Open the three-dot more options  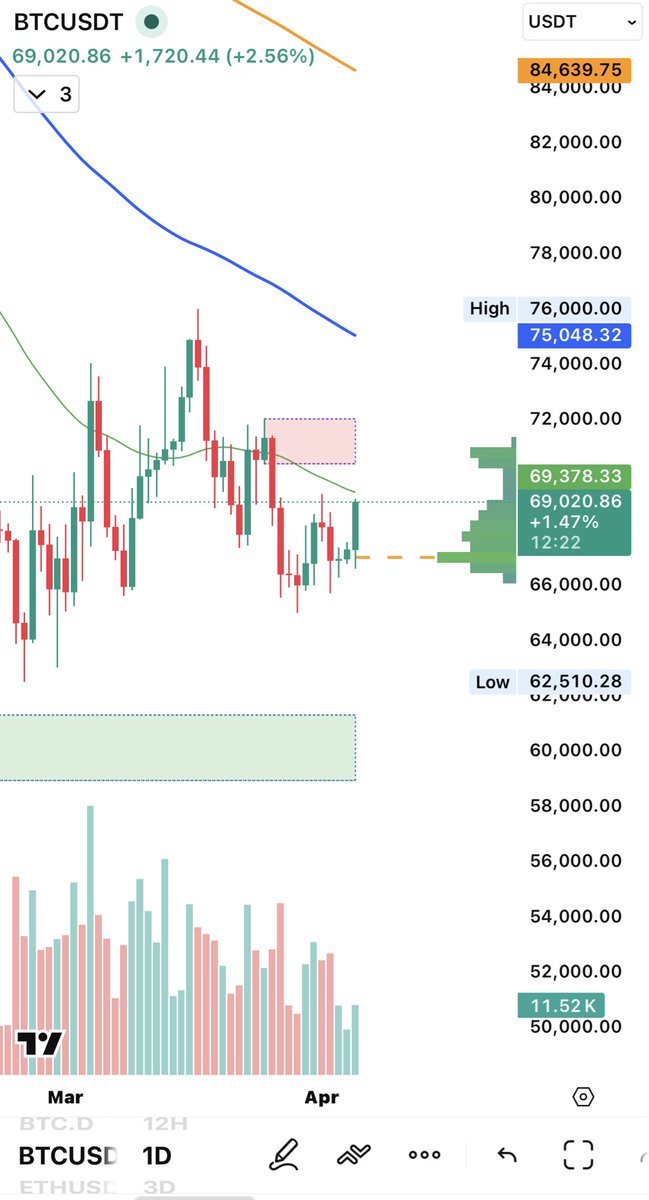click(424, 1155)
